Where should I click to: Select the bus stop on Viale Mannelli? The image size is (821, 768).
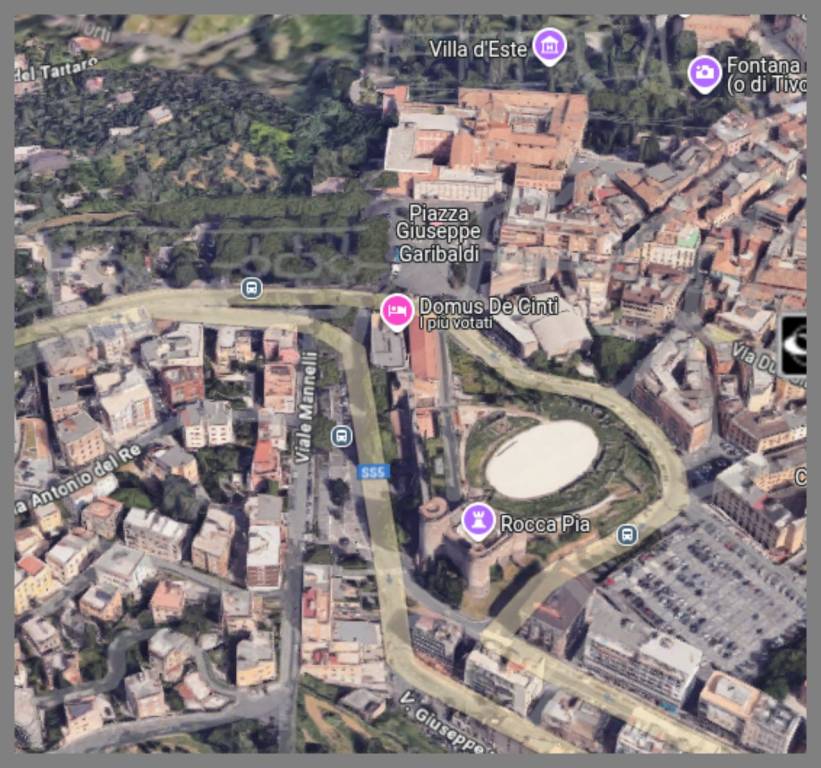point(341,436)
